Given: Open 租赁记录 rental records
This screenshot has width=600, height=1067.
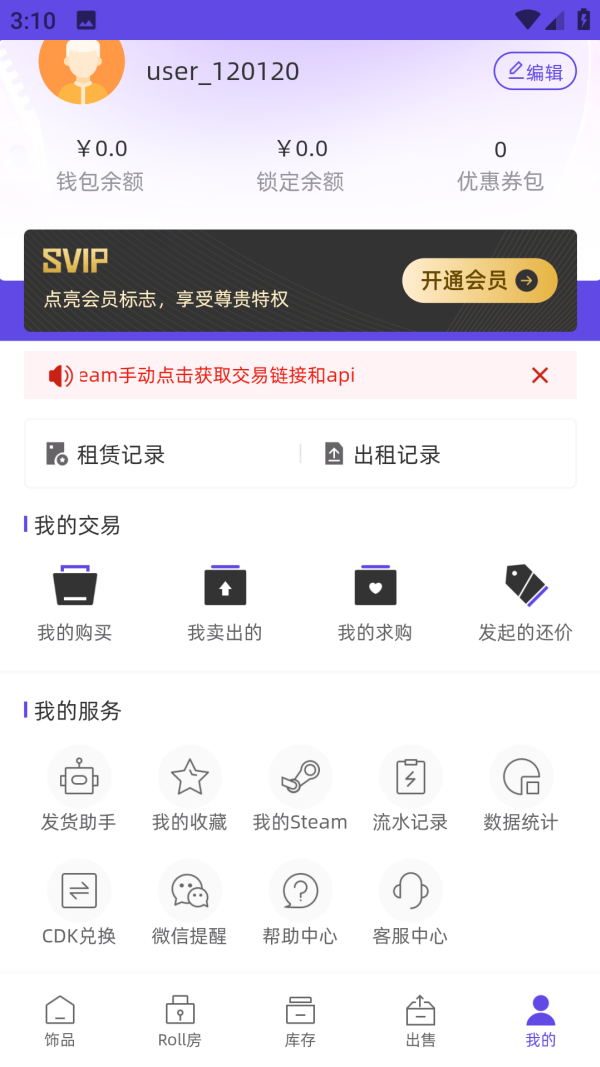Looking at the screenshot, I should point(106,455).
